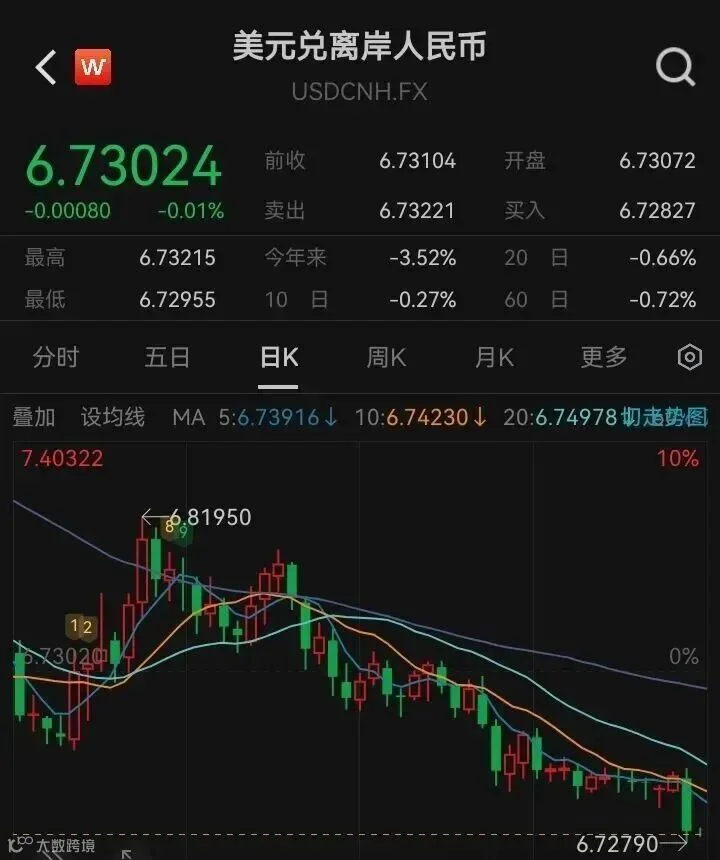
Task: Open chart settings hexagon icon
Action: [x=690, y=358]
